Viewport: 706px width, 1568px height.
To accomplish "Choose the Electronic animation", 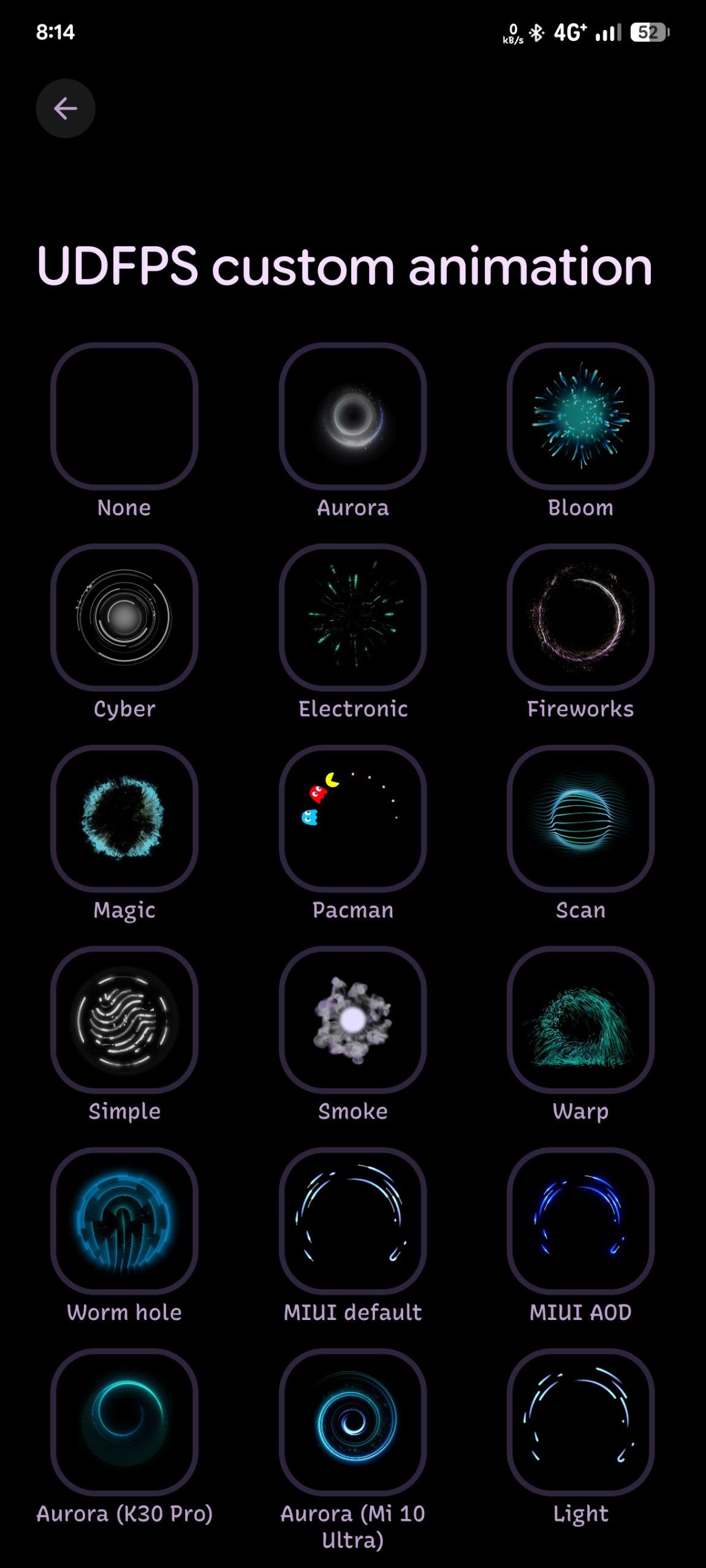I will pyautogui.click(x=352, y=617).
